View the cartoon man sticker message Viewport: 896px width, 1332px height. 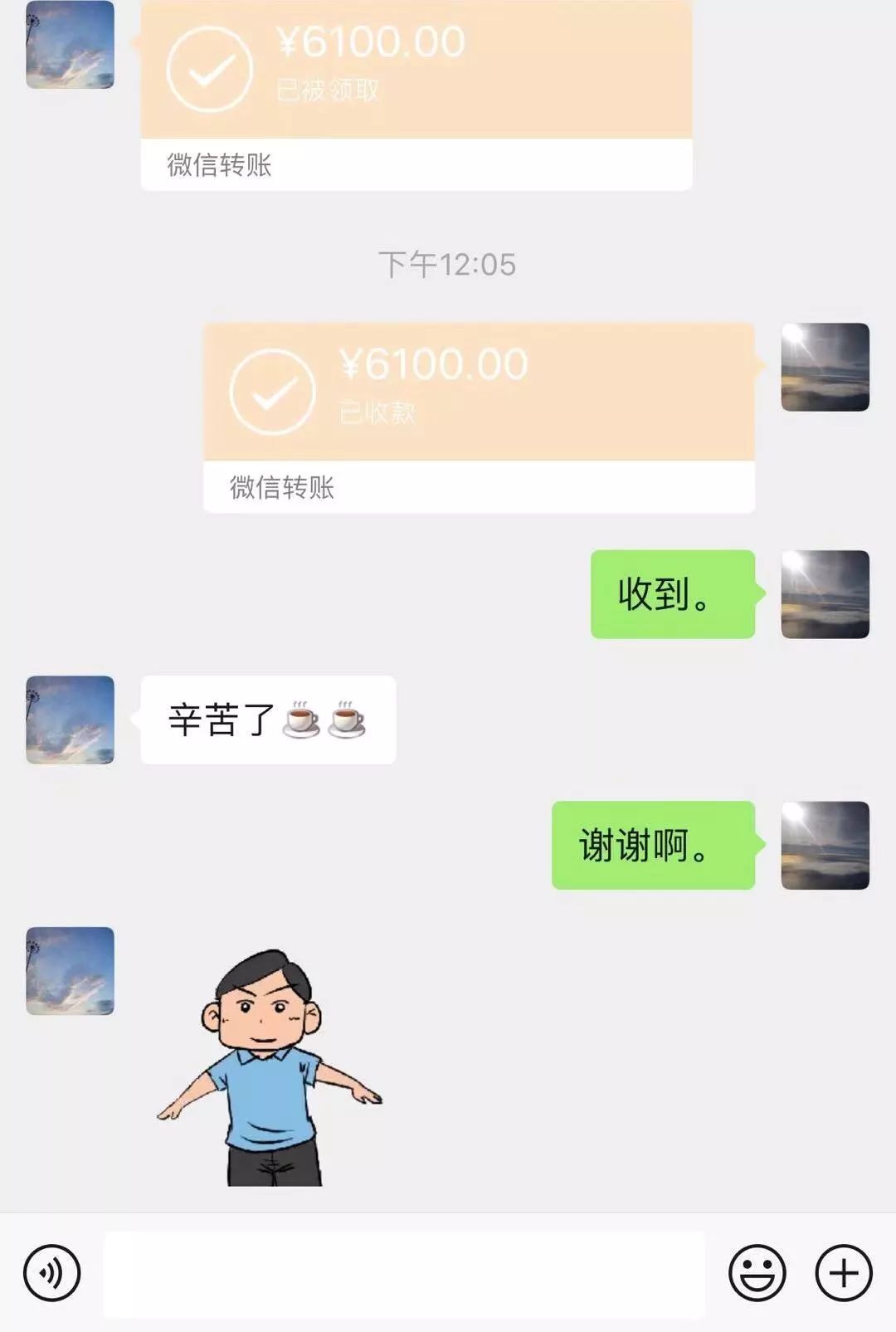(x=270, y=1068)
